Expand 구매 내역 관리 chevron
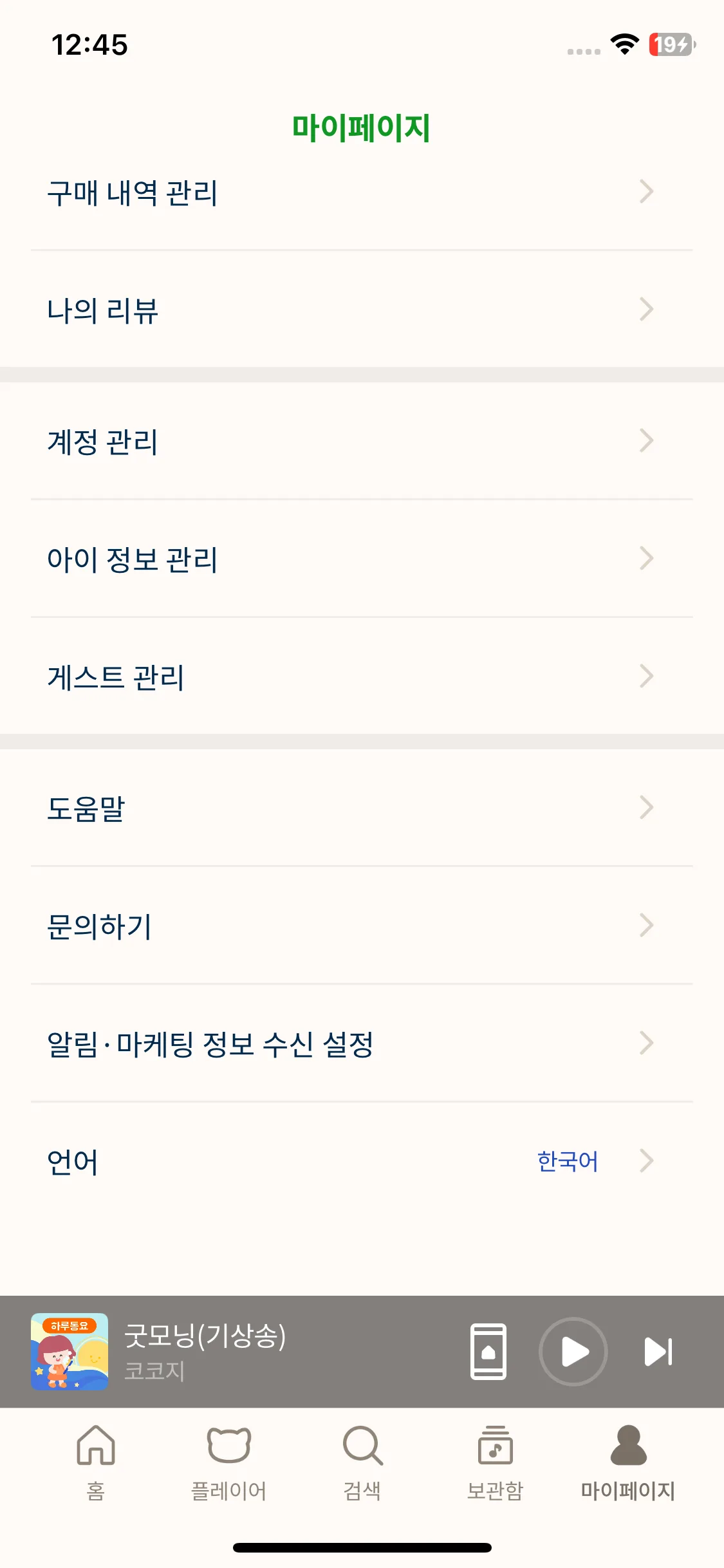This screenshot has height=1568, width=724. click(x=646, y=191)
